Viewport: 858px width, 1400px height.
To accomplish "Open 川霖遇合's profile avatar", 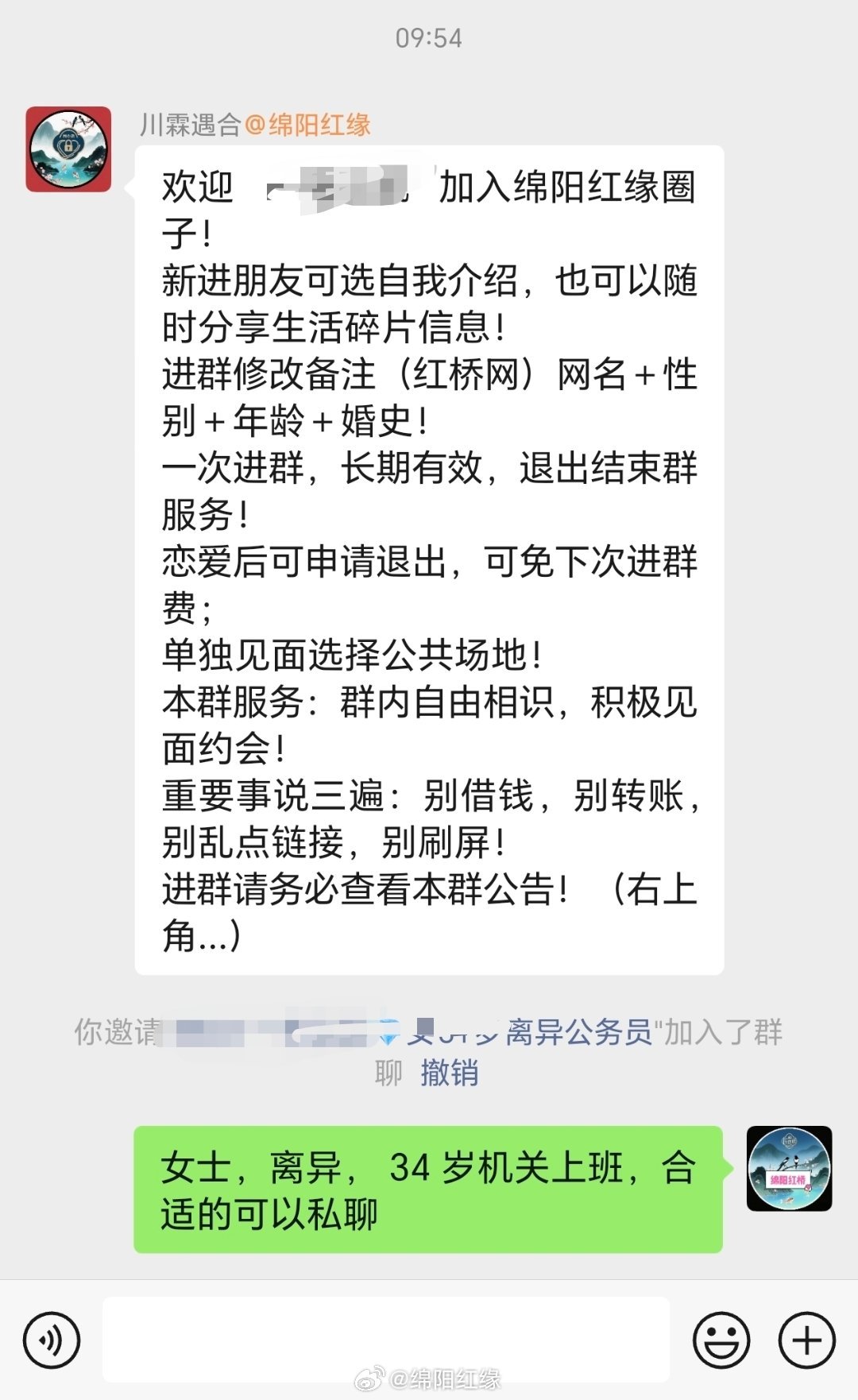I will 68,149.
